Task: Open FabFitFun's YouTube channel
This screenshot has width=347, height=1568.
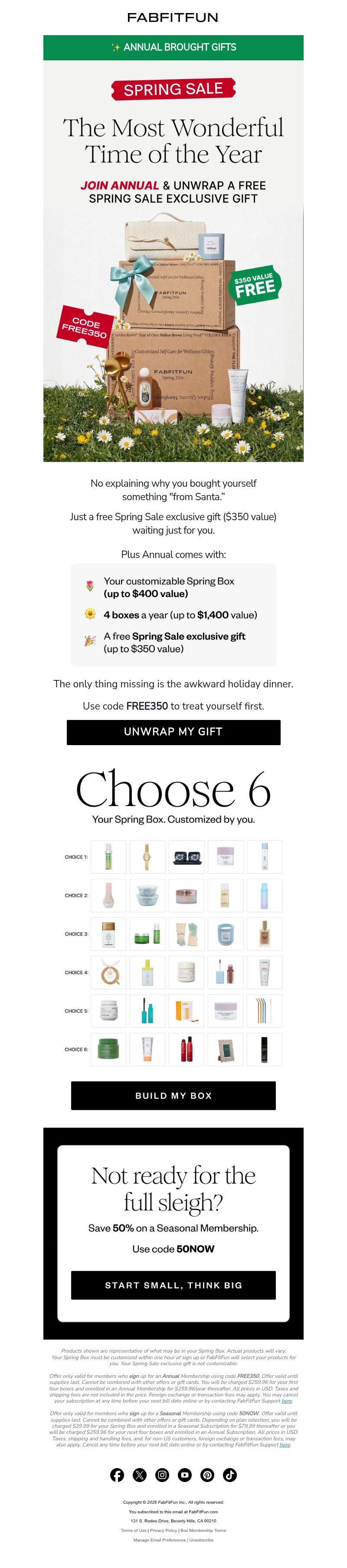Action: [x=185, y=1474]
